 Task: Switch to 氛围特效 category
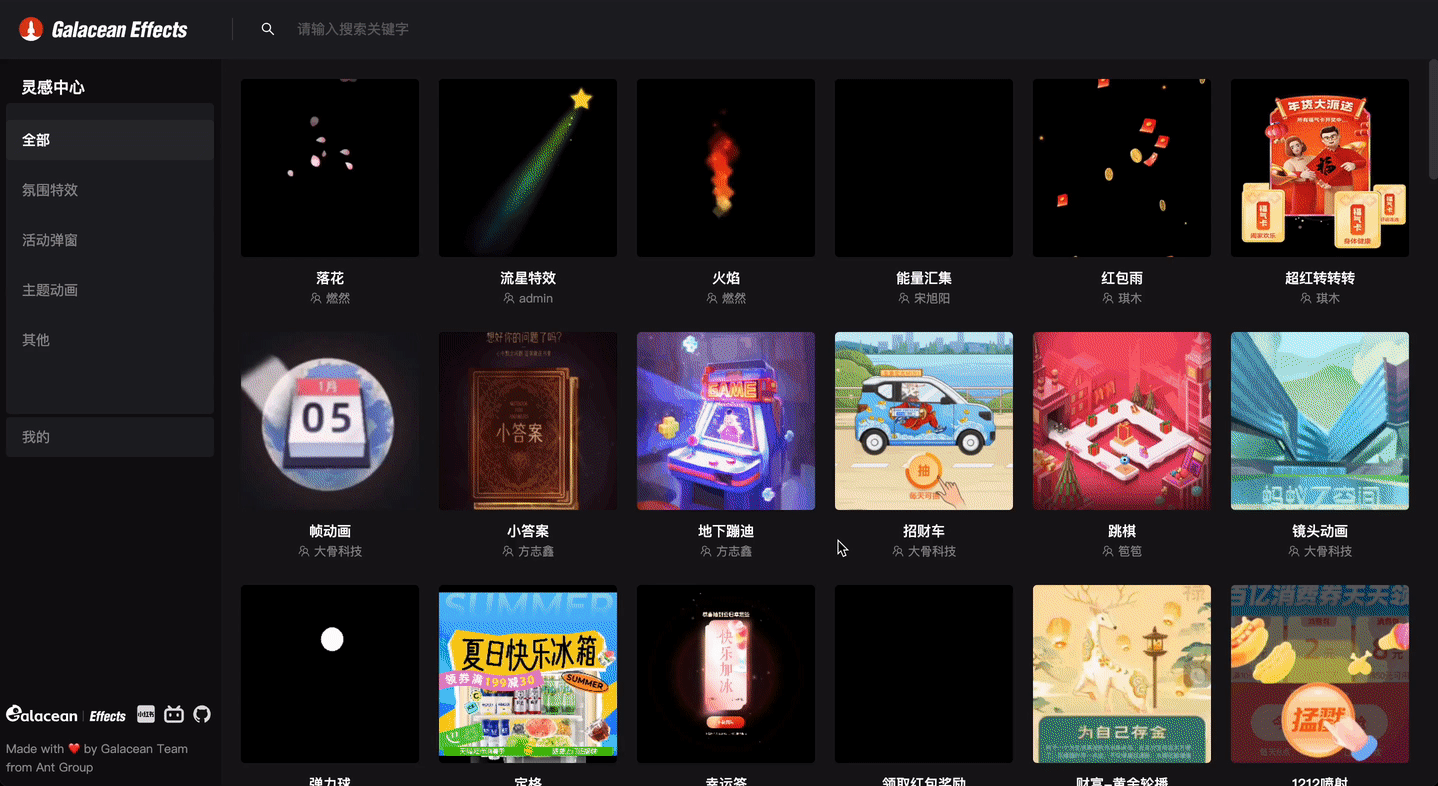coord(110,190)
